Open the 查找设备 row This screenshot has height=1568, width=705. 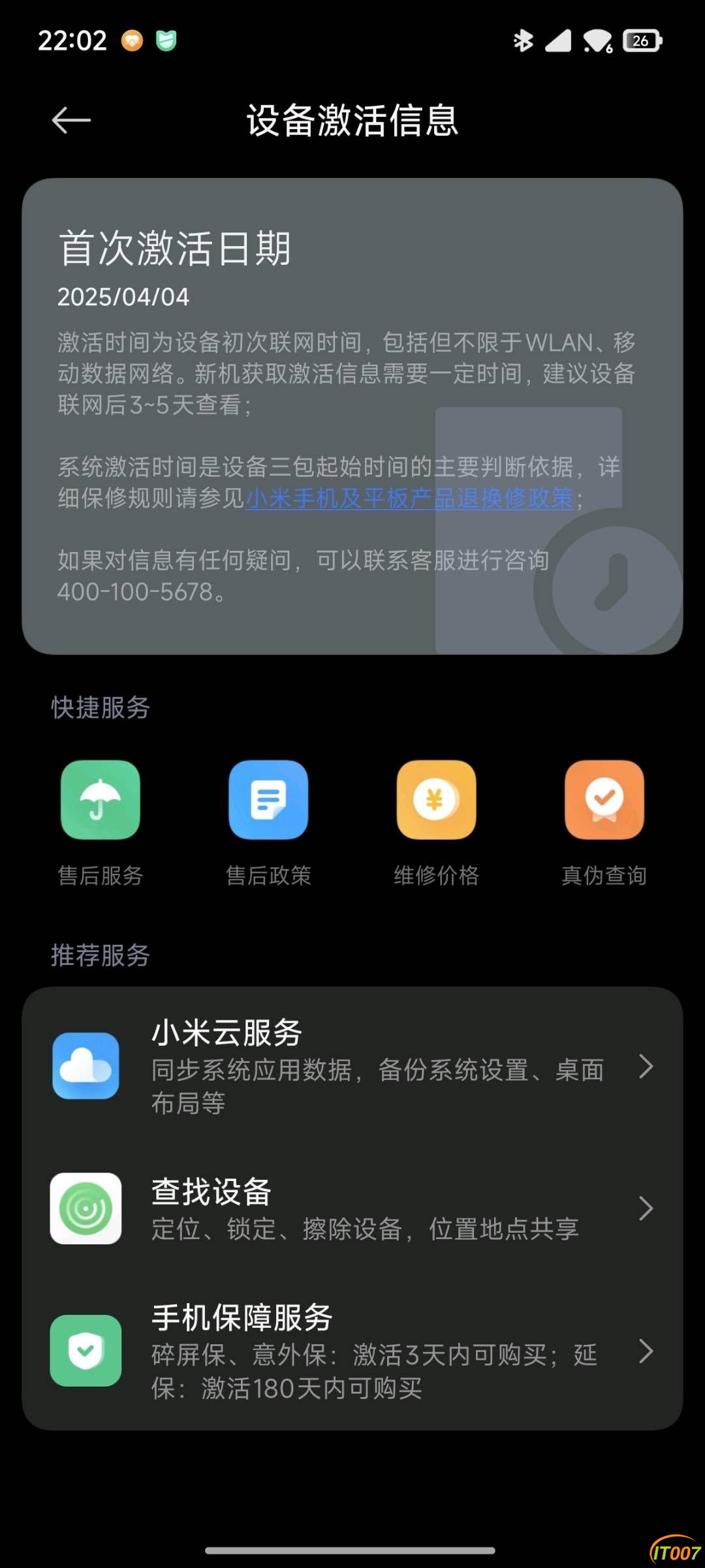pos(352,1208)
